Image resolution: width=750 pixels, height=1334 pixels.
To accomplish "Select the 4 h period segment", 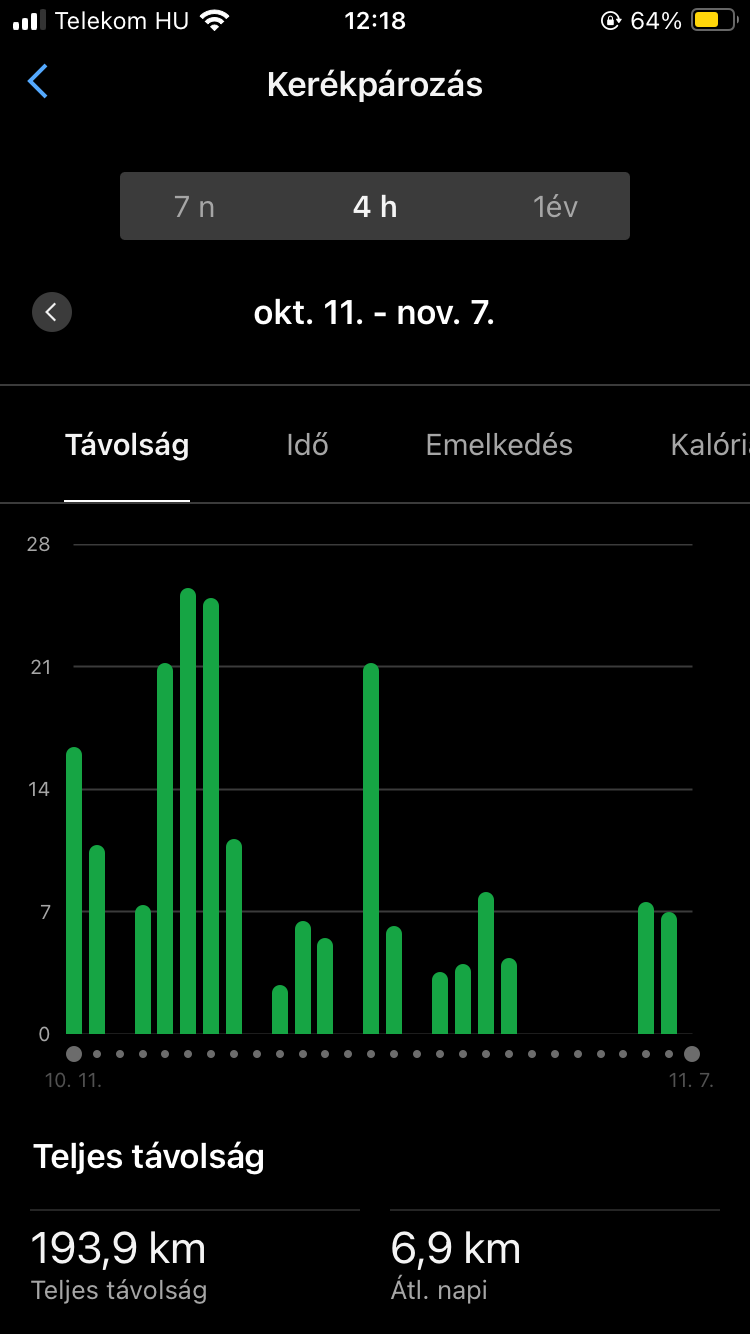I will pos(375,207).
